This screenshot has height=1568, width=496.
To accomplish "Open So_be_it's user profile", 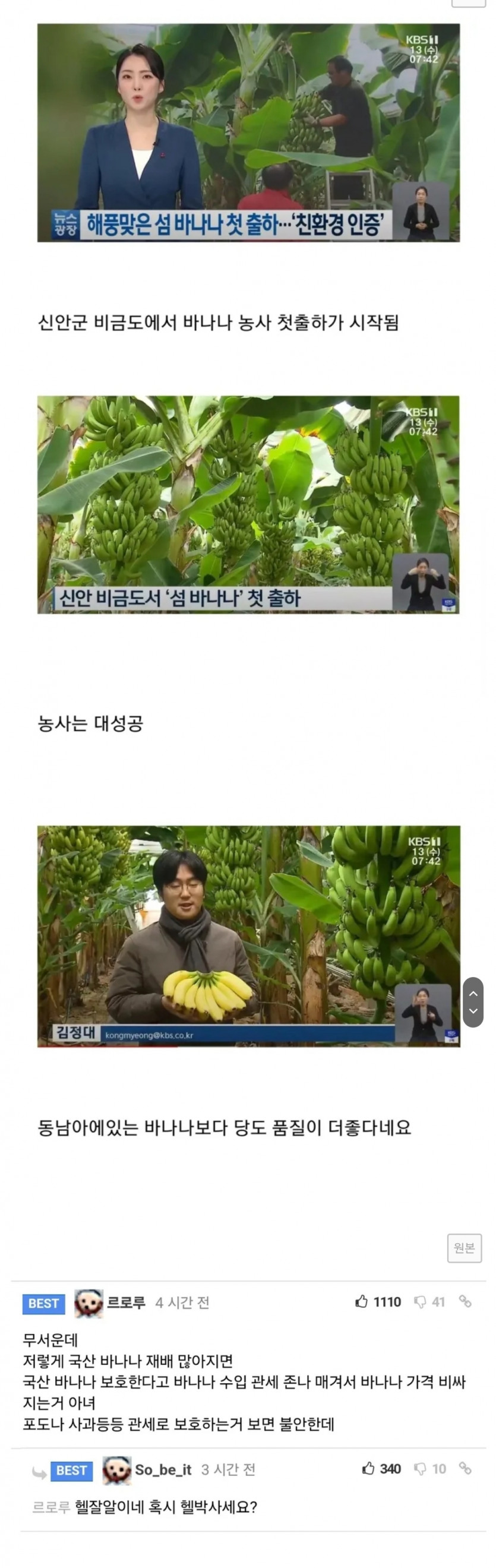I will coord(163,1469).
